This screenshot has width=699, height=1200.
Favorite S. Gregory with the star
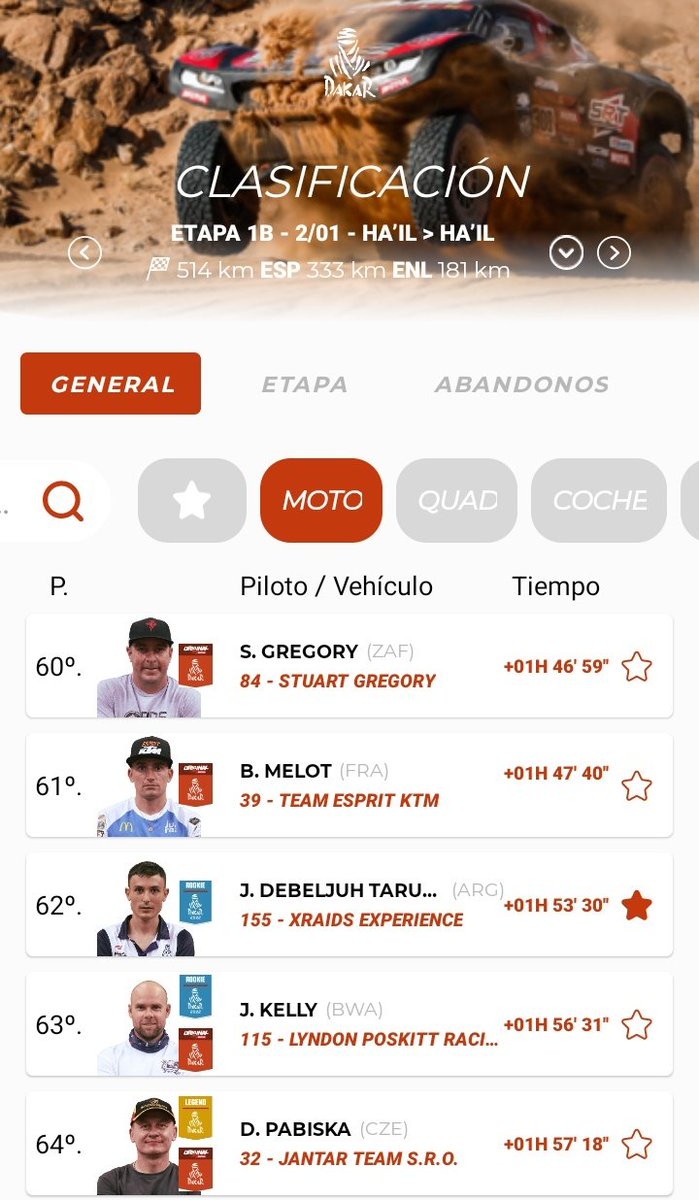coord(637,666)
